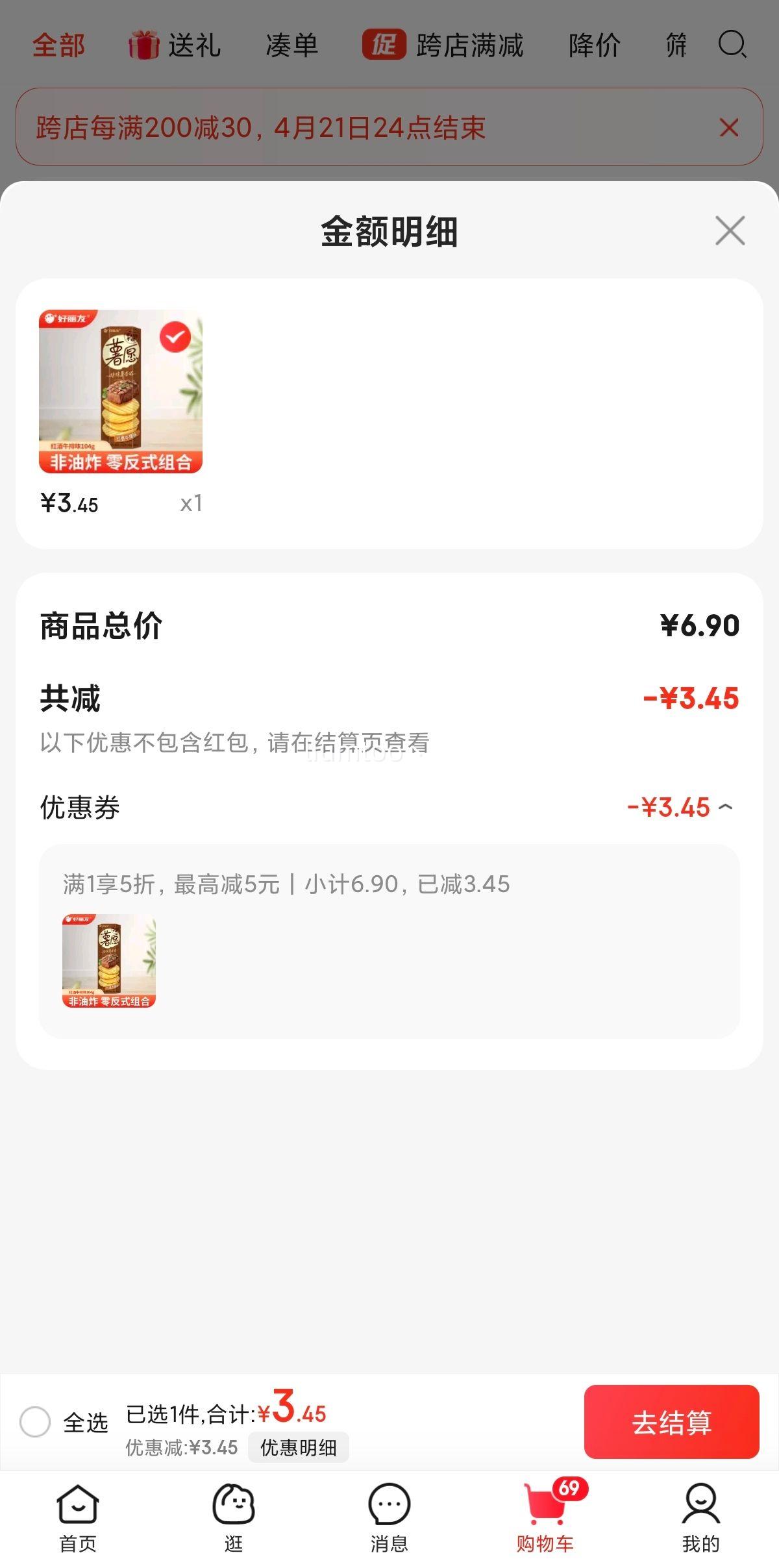The height and width of the screenshot is (1568, 779).
Task: Deselect the 薯愿 product in the panel
Action: [175, 338]
